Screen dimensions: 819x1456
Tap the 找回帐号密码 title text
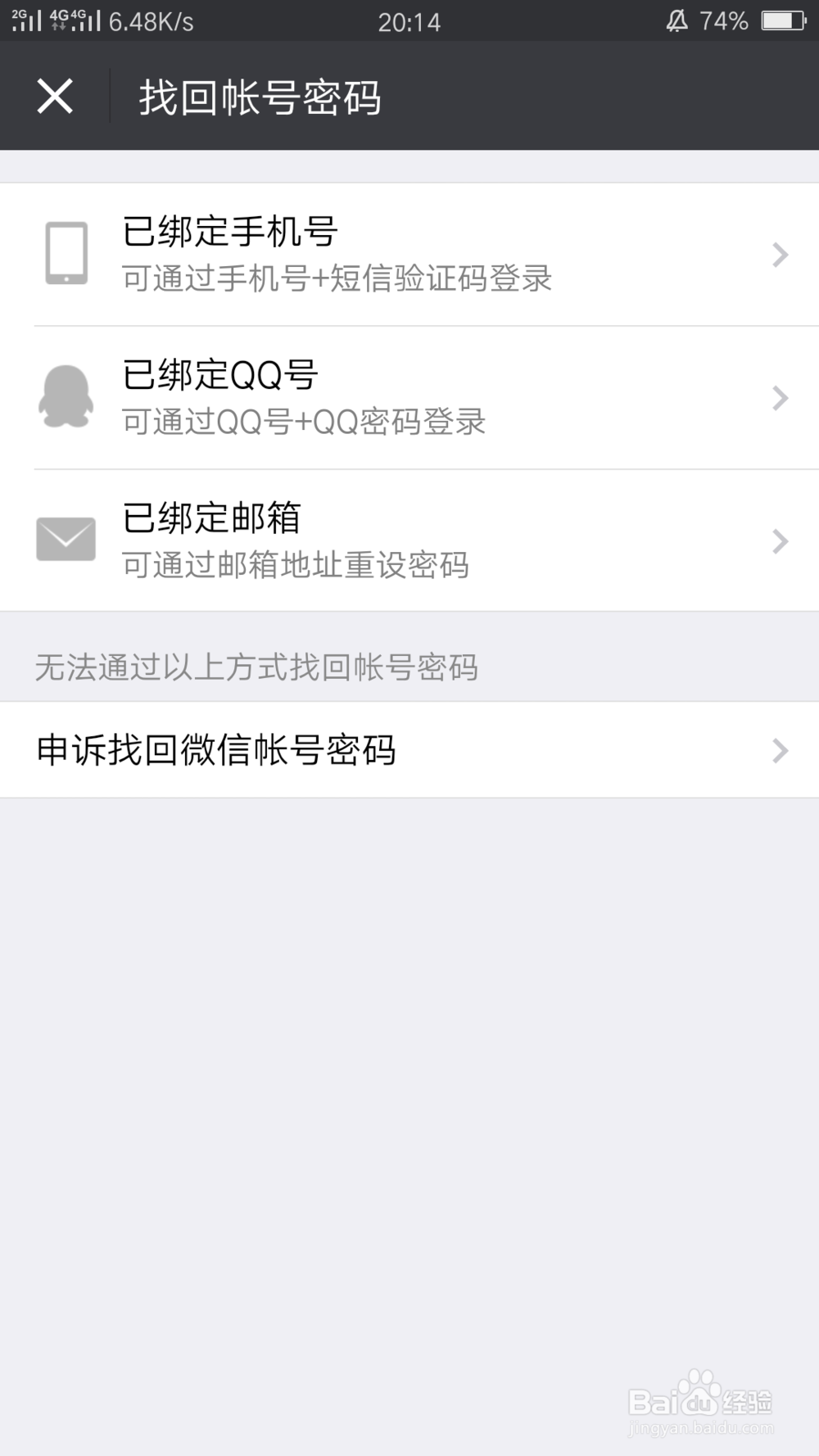coord(260,97)
